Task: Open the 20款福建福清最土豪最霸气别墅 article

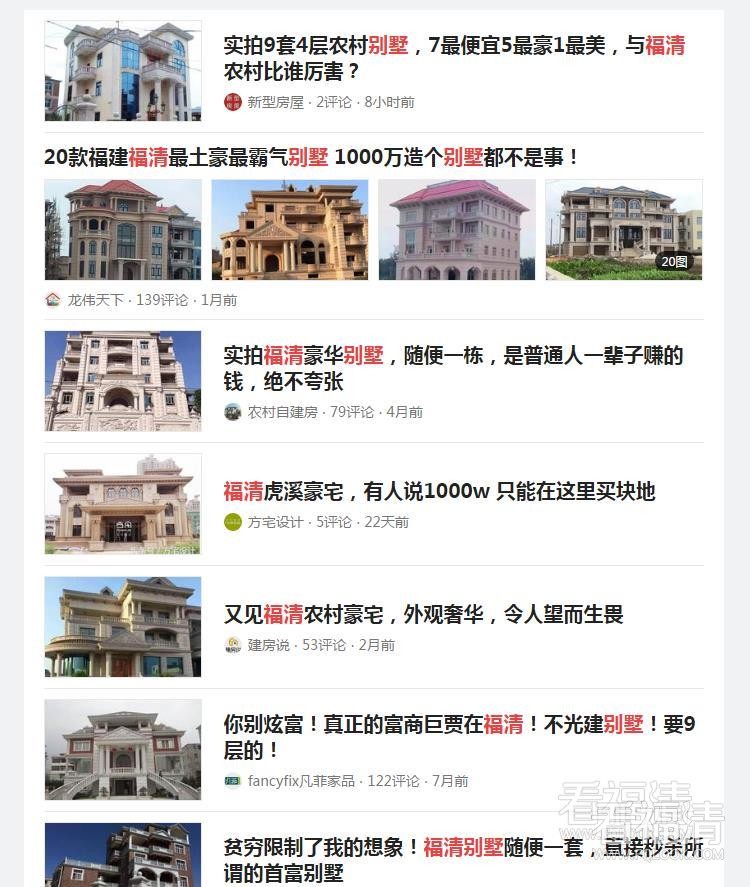Action: click(311, 157)
